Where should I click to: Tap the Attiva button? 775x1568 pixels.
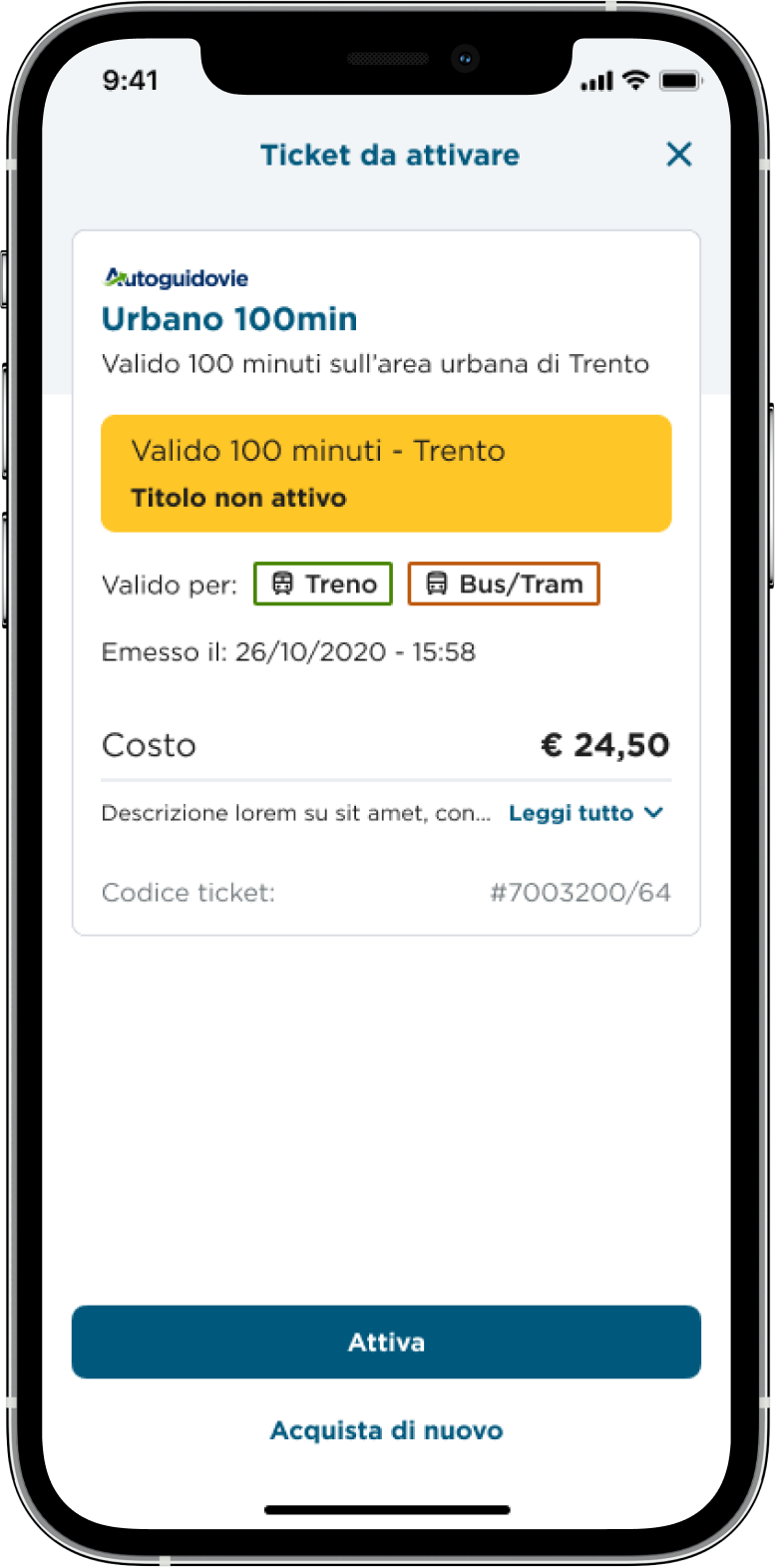click(386, 1342)
